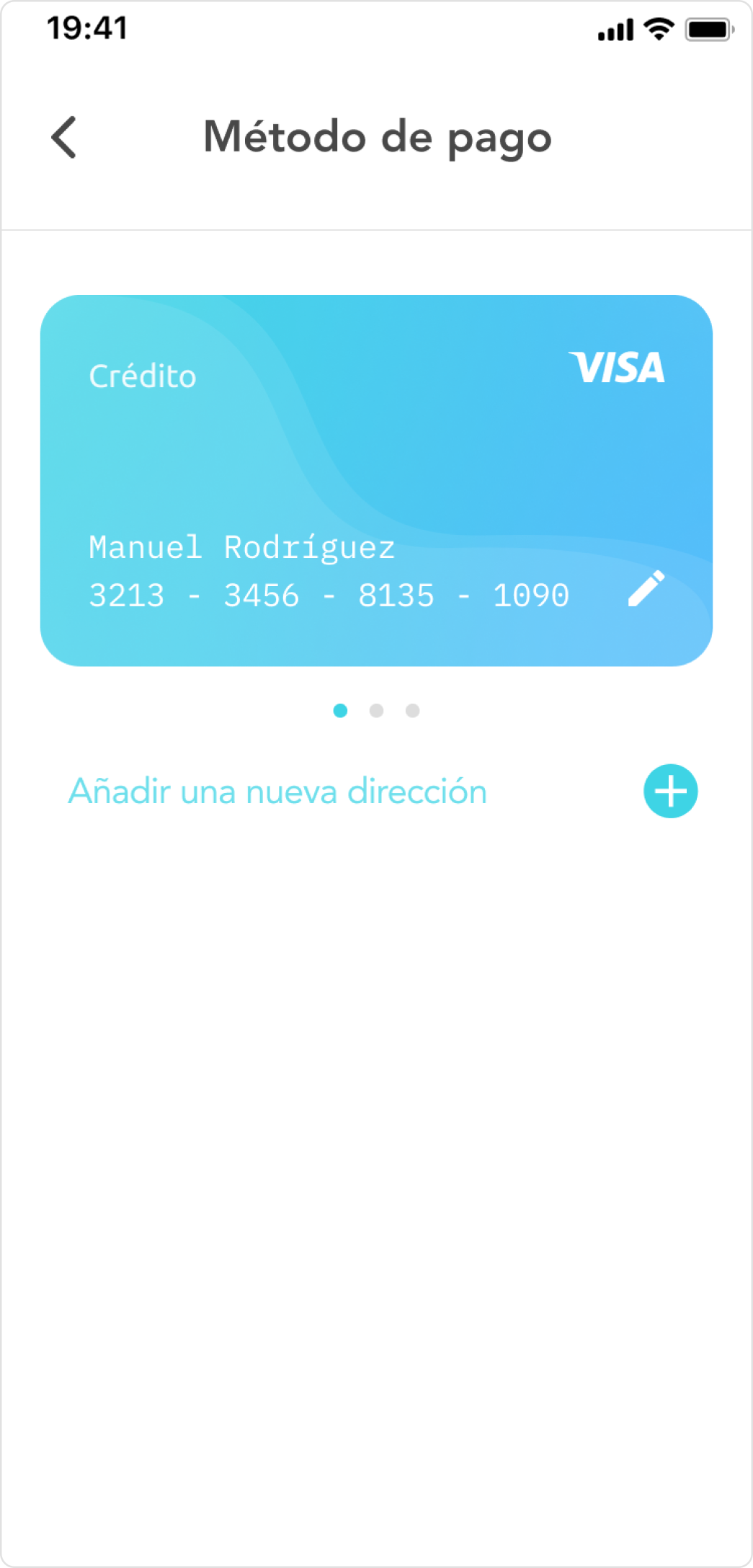Jump to the third card page dot
Screen dimensions: 753x1568
coord(412,711)
